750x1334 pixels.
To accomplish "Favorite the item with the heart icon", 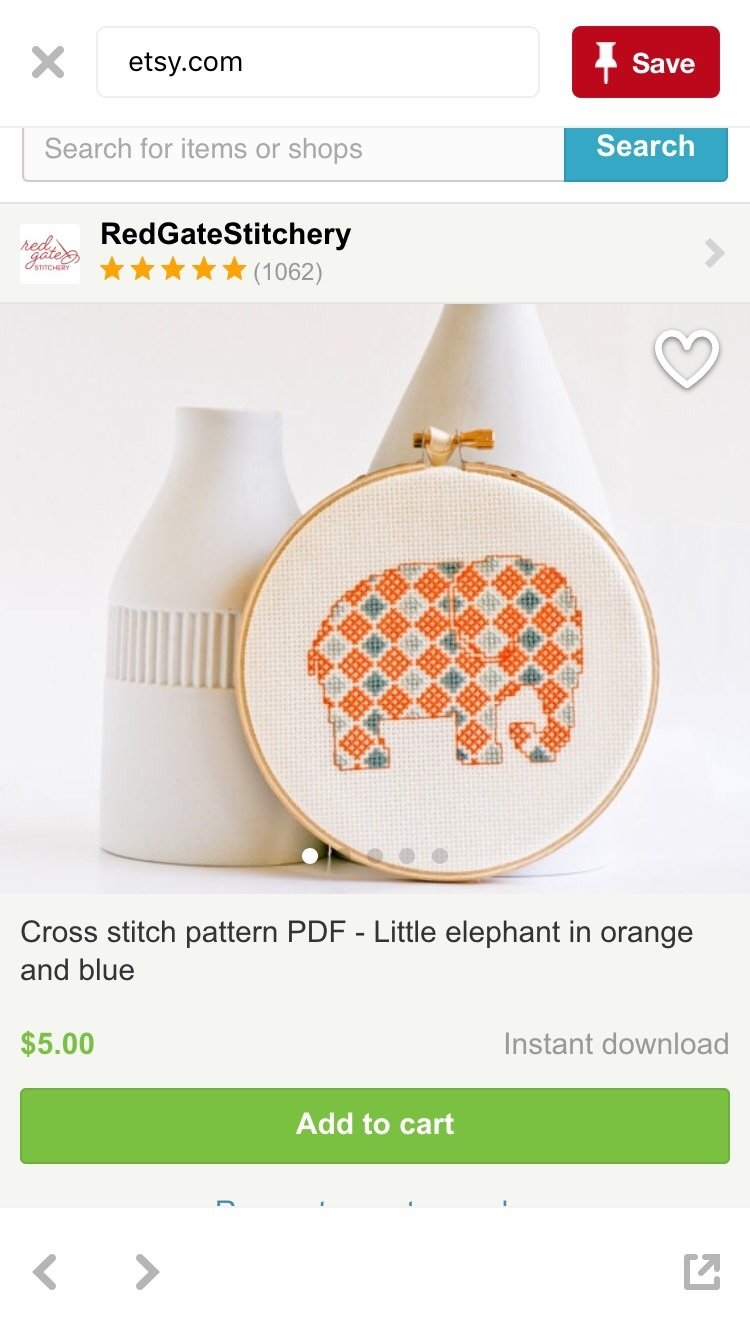I will 686,359.
